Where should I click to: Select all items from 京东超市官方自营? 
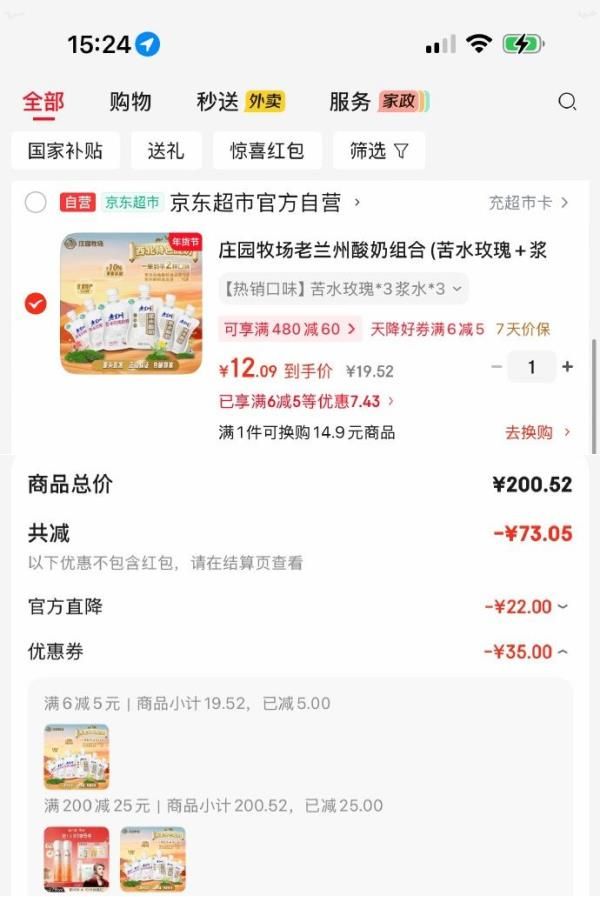[x=36, y=203]
